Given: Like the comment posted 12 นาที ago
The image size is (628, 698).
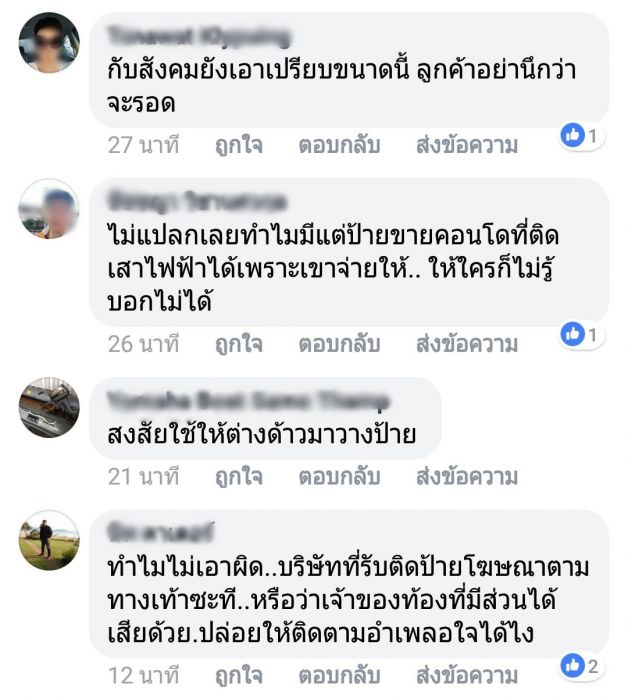Looking at the screenshot, I should click(238, 674).
